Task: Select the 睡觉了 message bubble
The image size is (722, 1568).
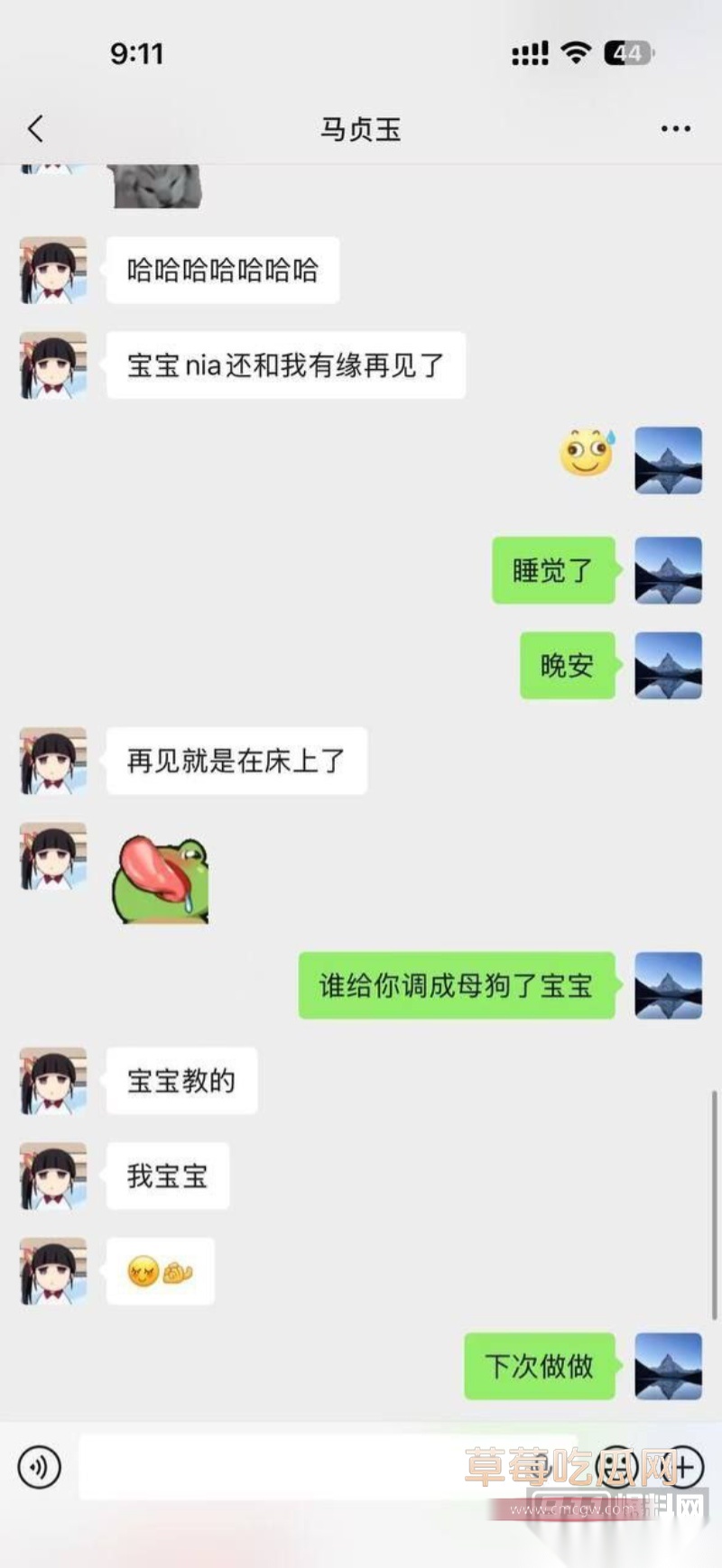Action: (x=551, y=572)
